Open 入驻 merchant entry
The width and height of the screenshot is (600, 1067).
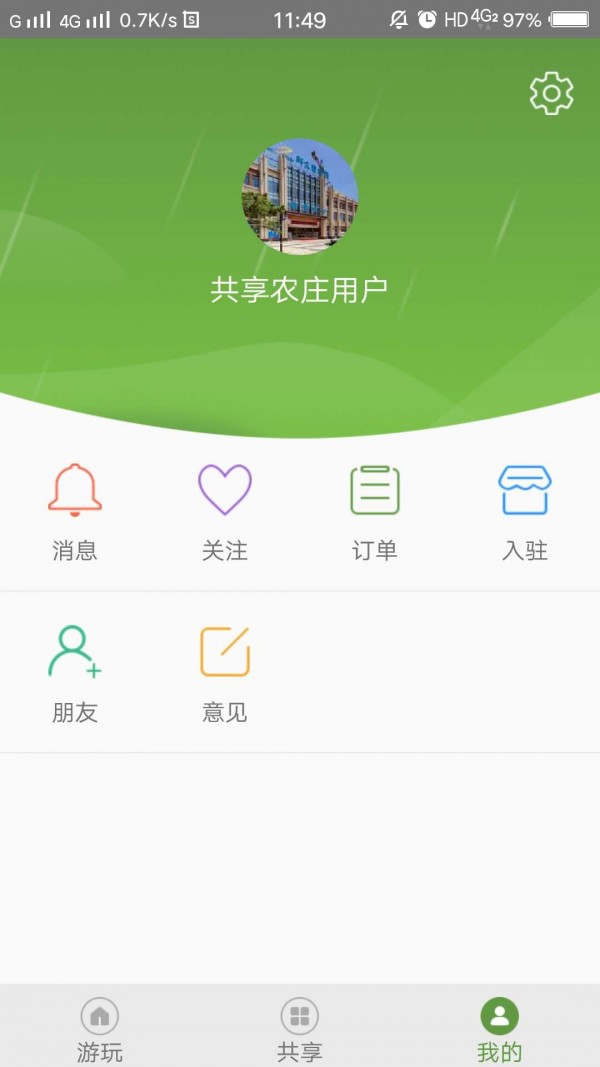[x=525, y=510]
